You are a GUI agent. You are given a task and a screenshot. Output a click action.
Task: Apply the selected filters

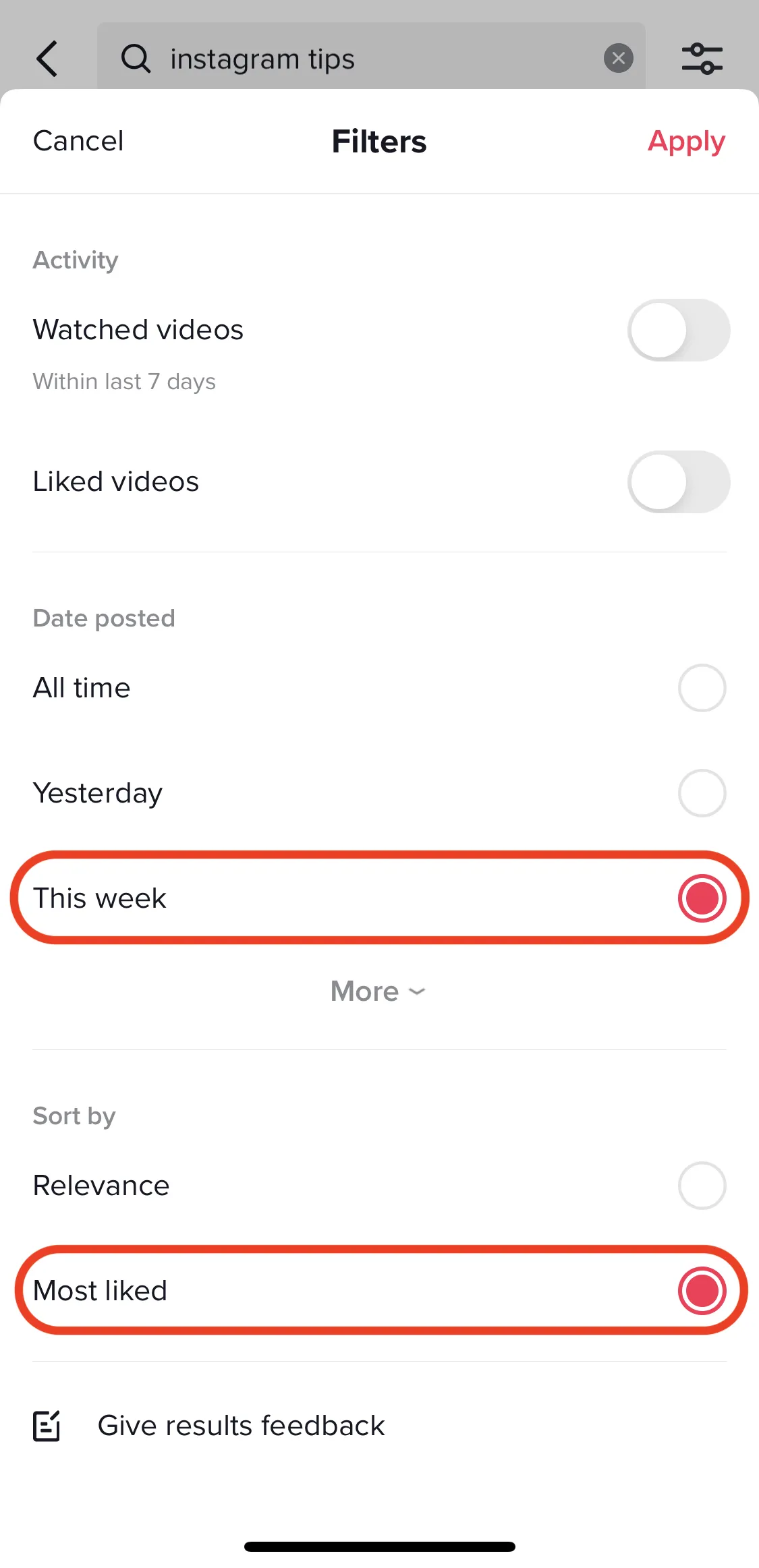pyautogui.click(x=686, y=141)
